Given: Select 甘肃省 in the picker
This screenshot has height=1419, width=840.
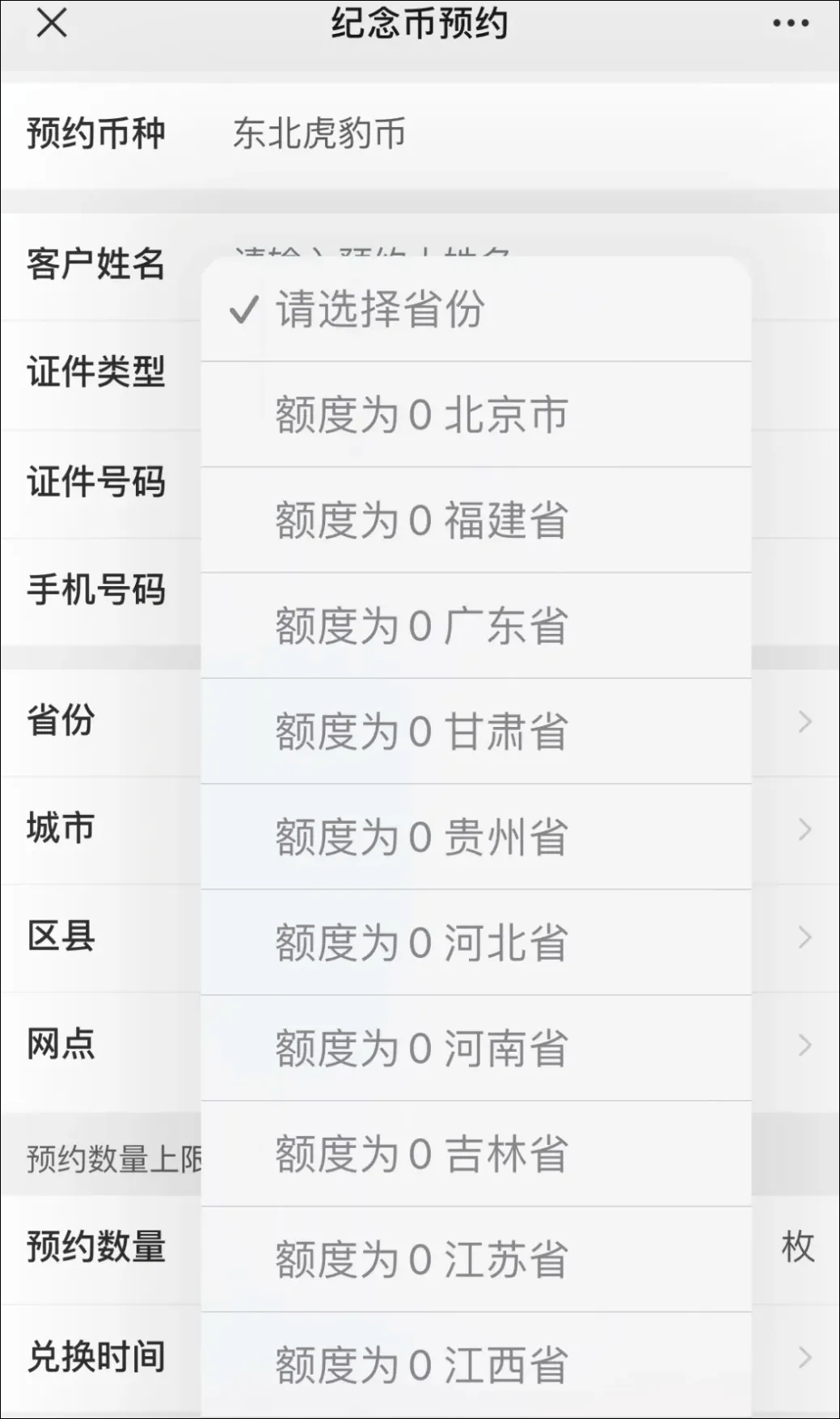Looking at the screenshot, I should click(x=420, y=731).
